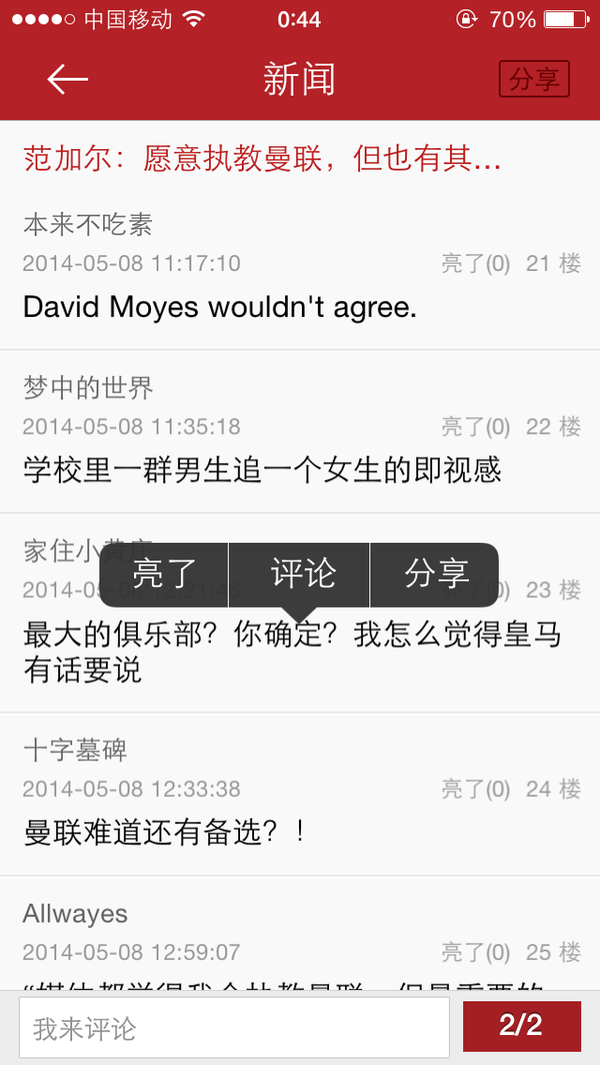Focus the 我来评论 input field
The height and width of the screenshot is (1065, 600).
(x=234, y=1028)
